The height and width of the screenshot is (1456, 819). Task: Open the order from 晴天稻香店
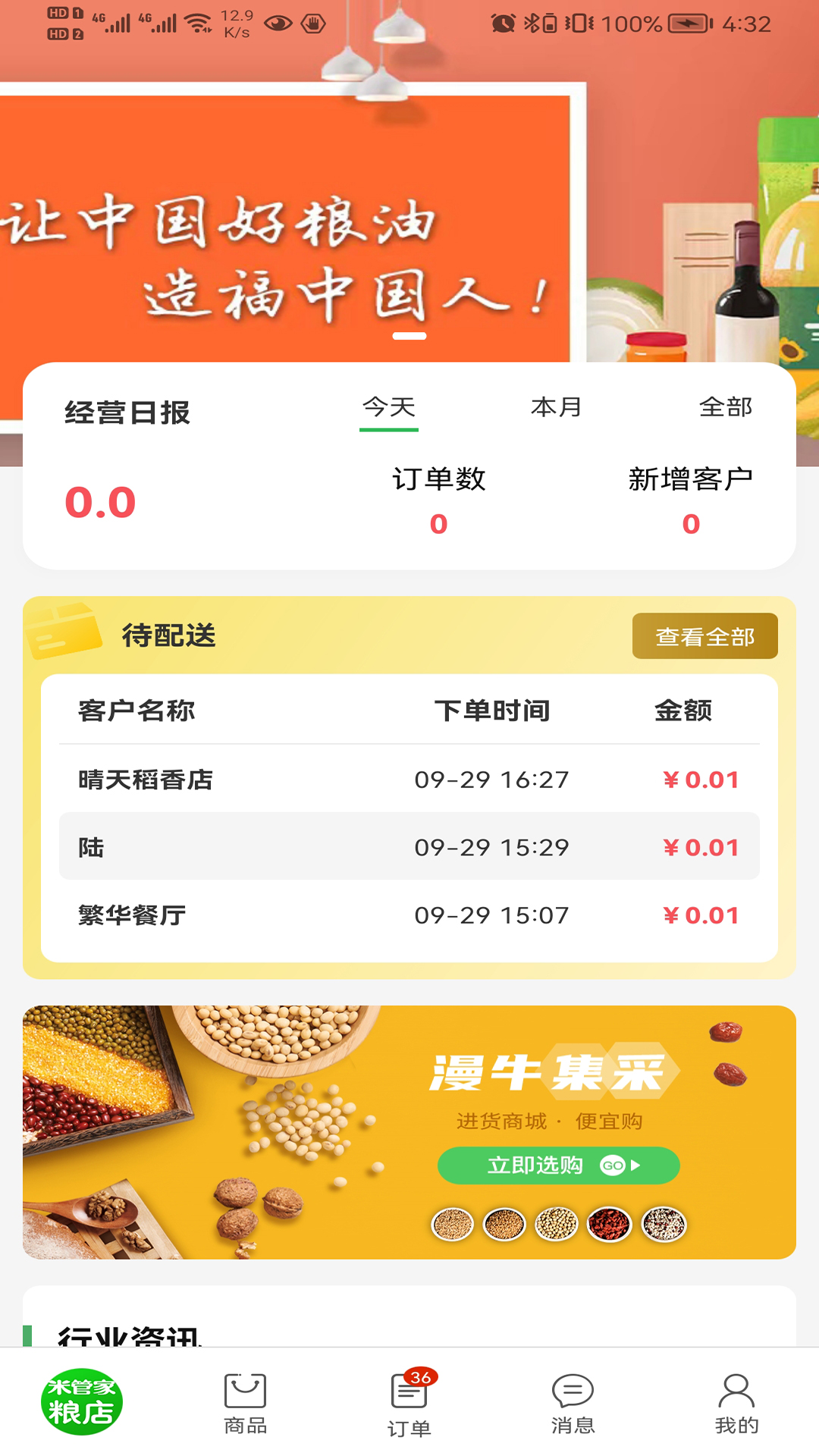coord(409,780)
